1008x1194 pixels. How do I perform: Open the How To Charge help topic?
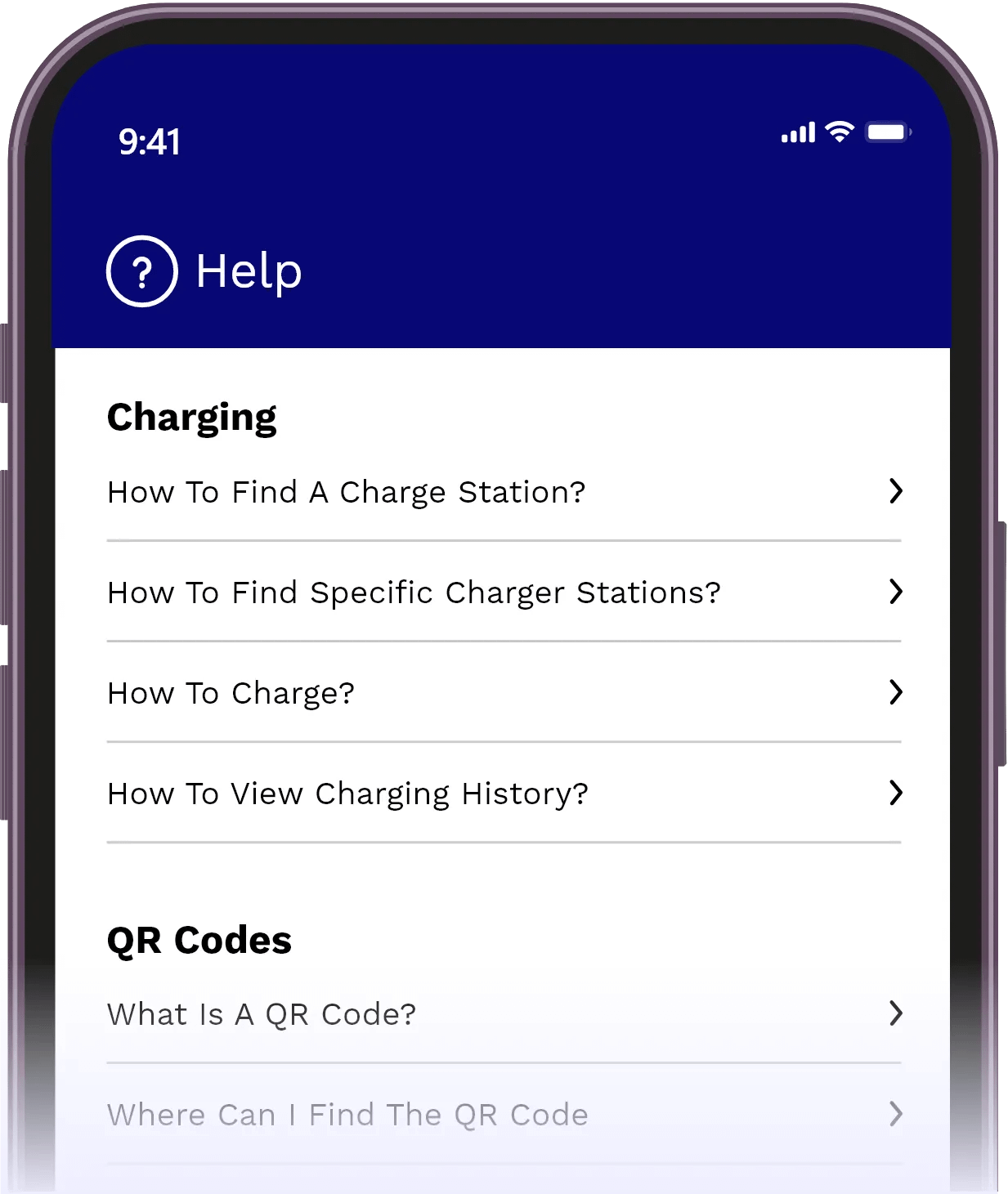(x=503, y=693)
